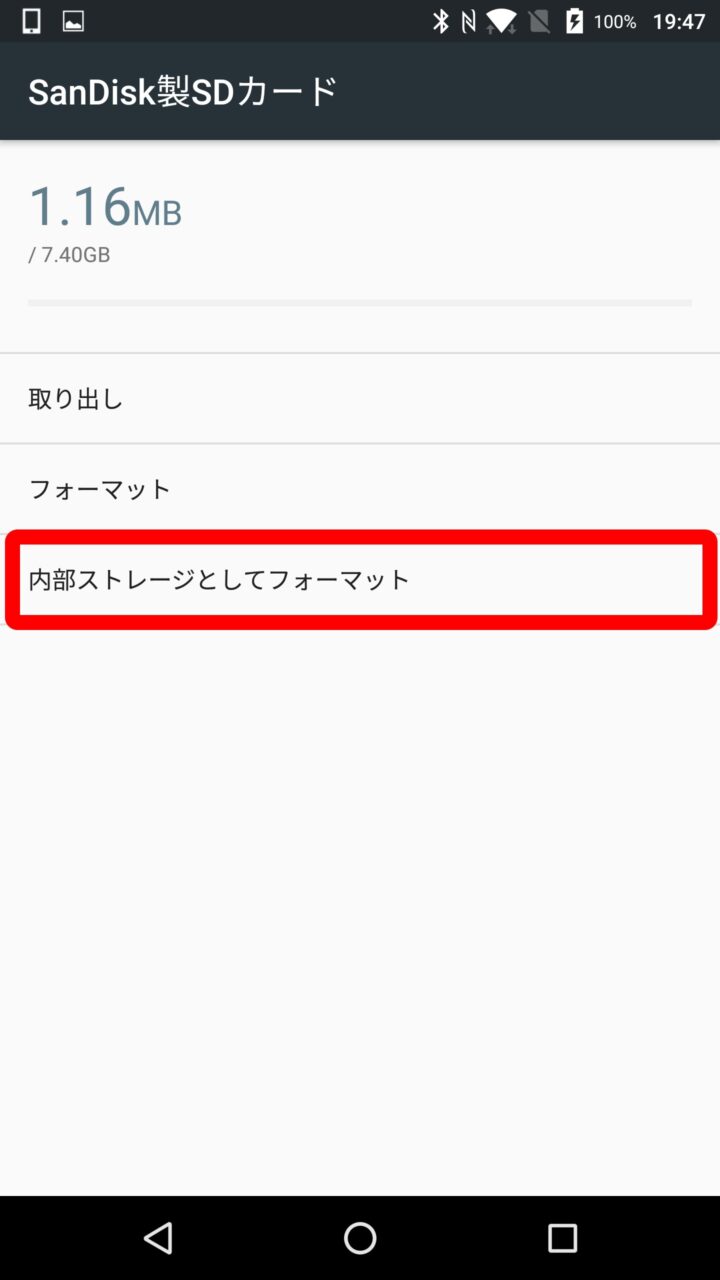Select 取り出し to eject the SD card

(x=76, y=399)
